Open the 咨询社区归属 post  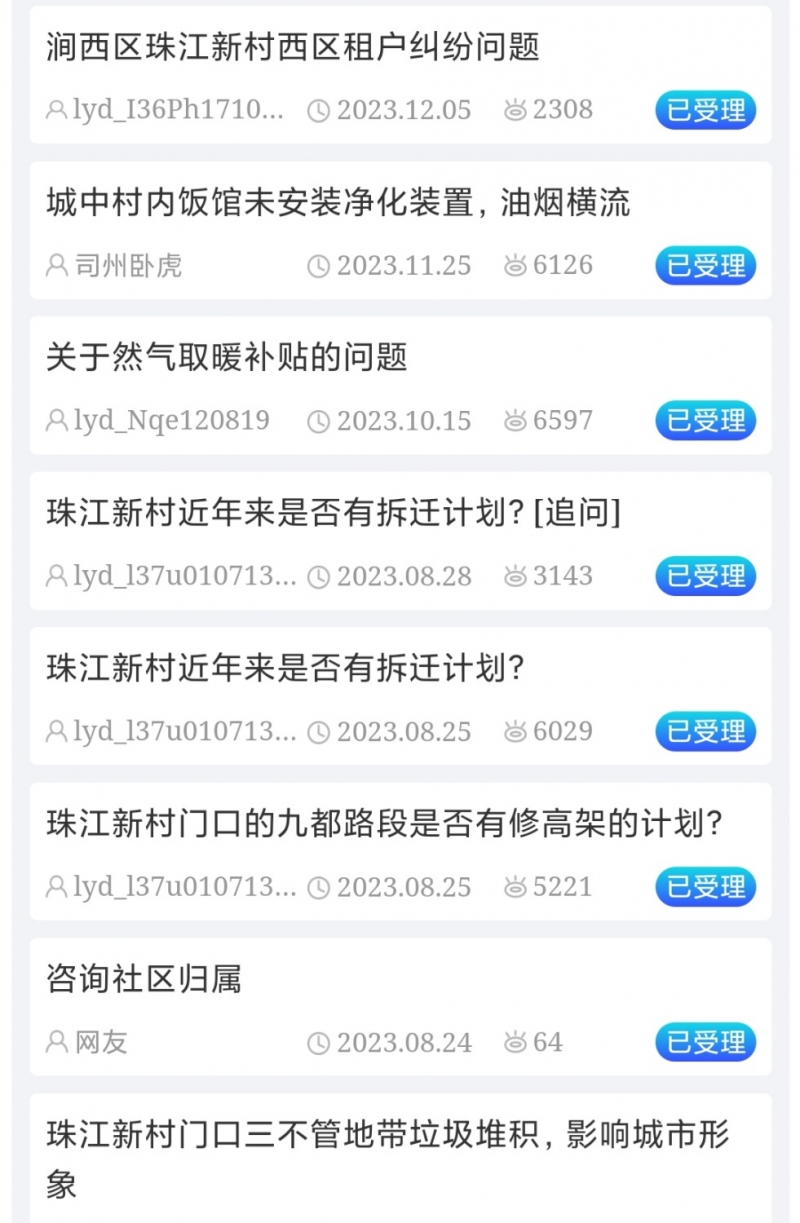pos(144,979)
